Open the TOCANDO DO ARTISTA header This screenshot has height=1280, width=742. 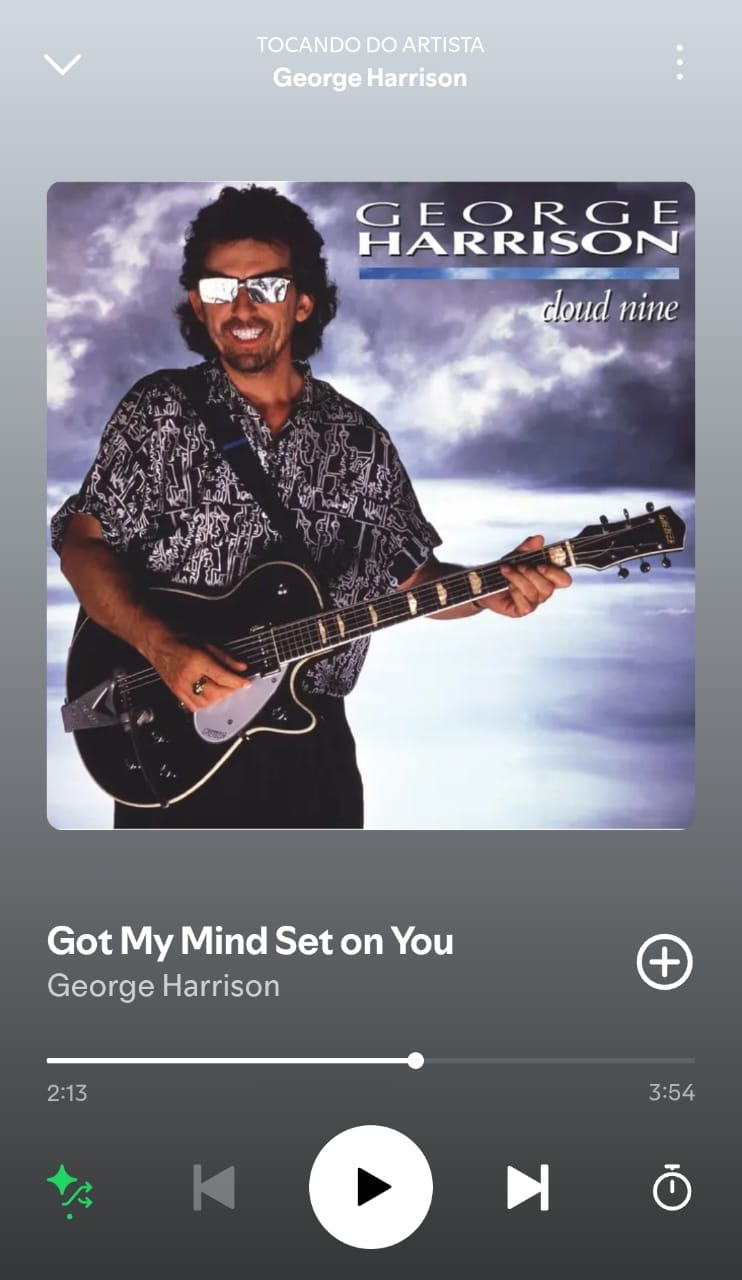[370, 45]
